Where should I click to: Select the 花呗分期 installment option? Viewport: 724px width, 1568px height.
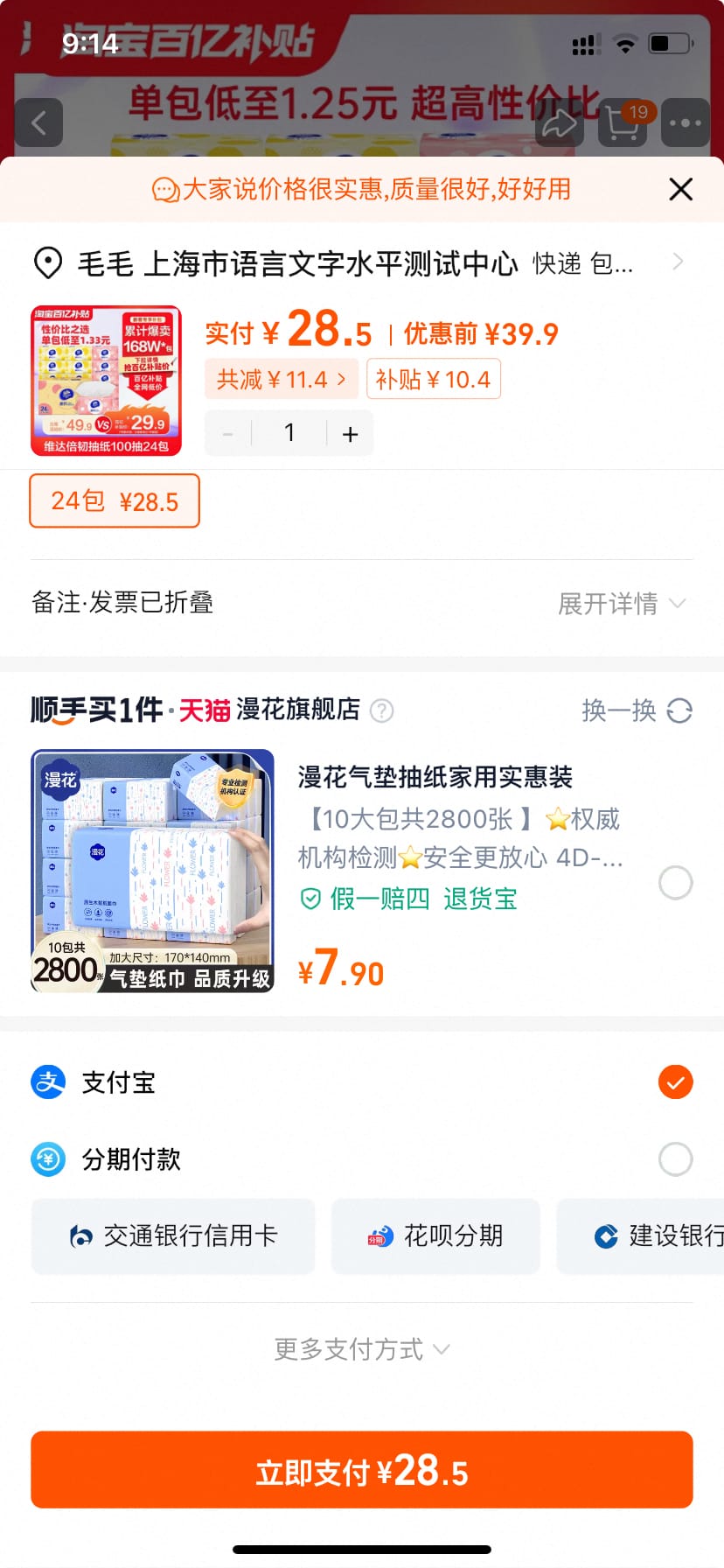(435, 1236)
